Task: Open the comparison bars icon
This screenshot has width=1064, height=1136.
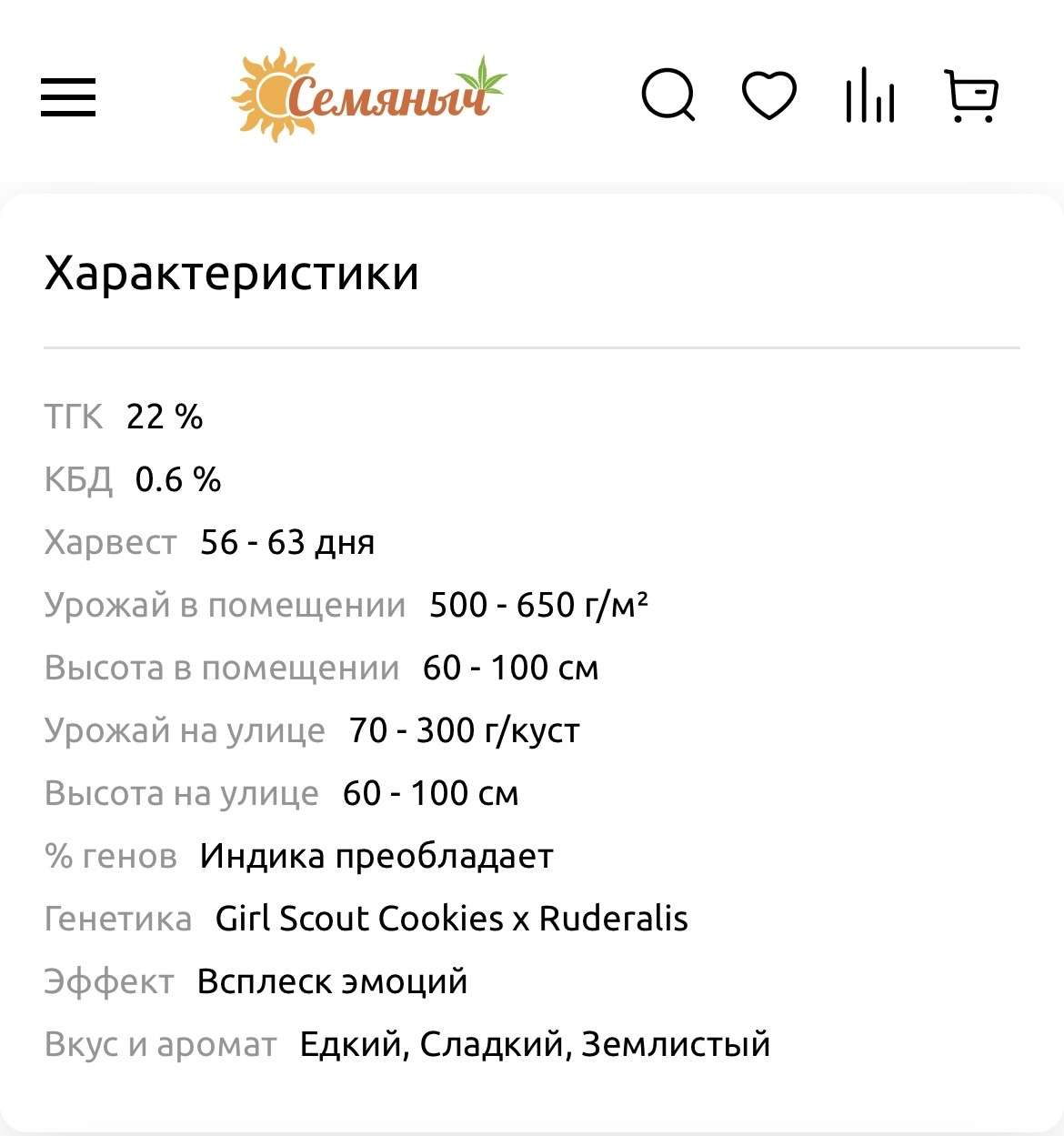Action: [870, 96]
